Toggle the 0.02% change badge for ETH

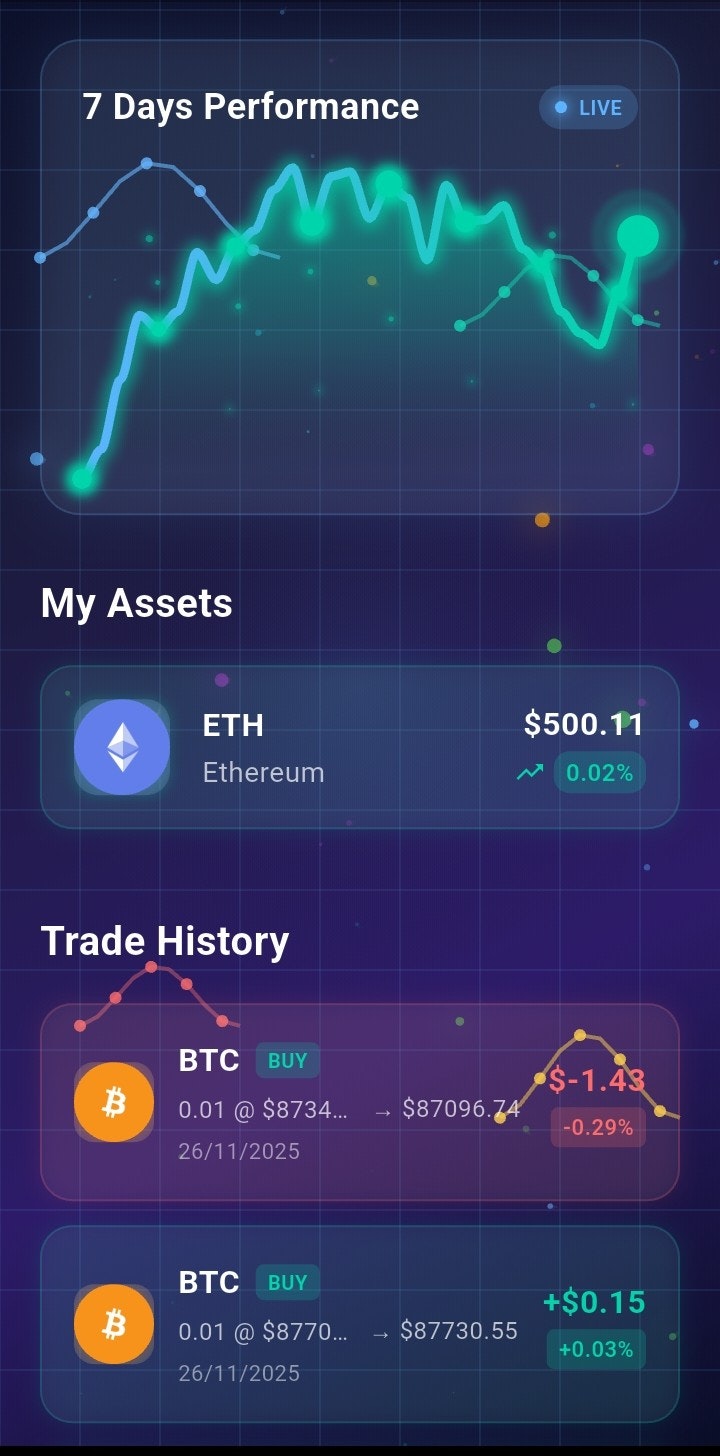click(x=599, y=772)
